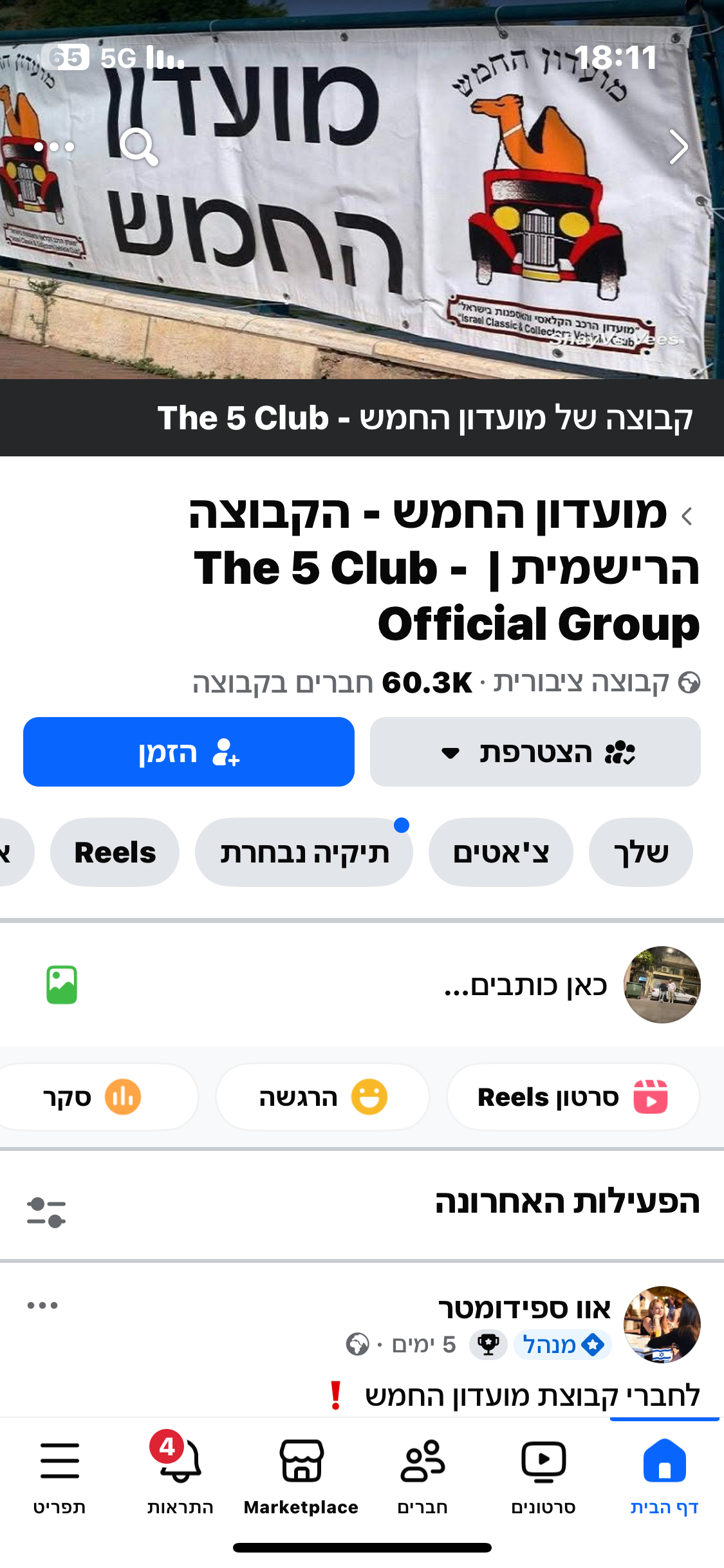
Task: Go back using the top-right arrow
Action: pyautogui.click(x=678, y=147)
